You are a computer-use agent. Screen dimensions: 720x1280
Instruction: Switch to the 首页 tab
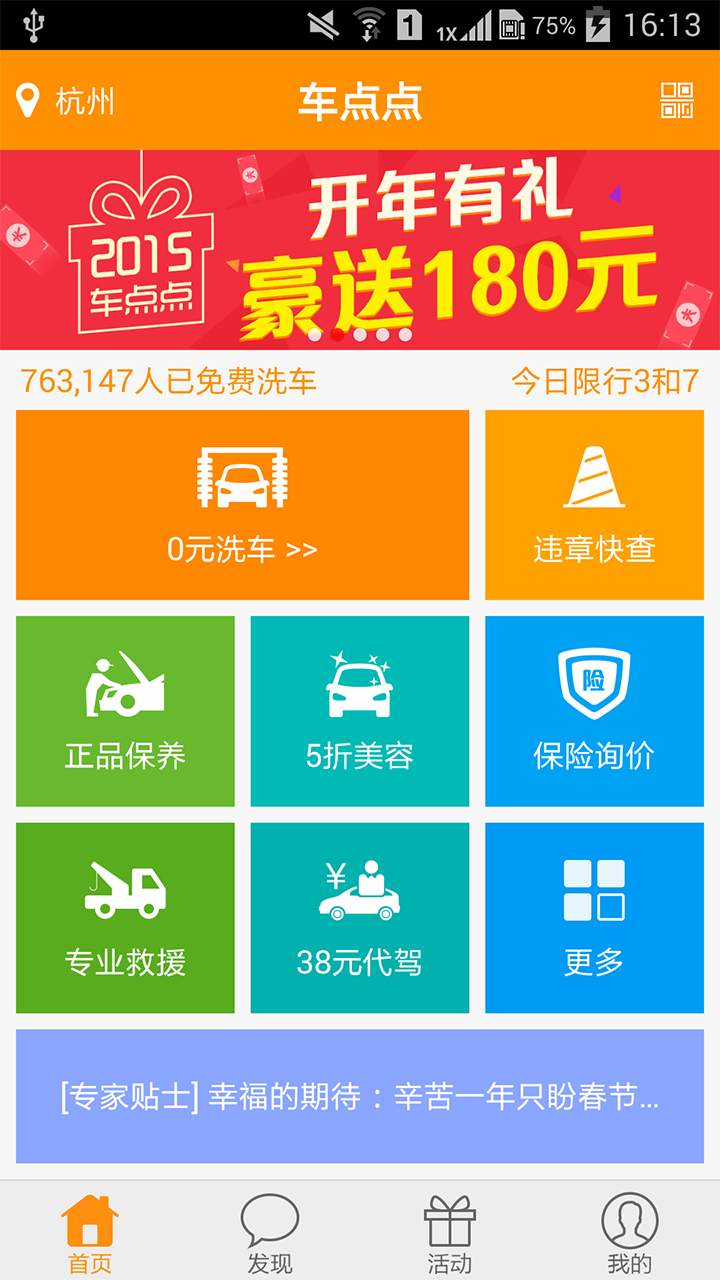point(90,1234)
